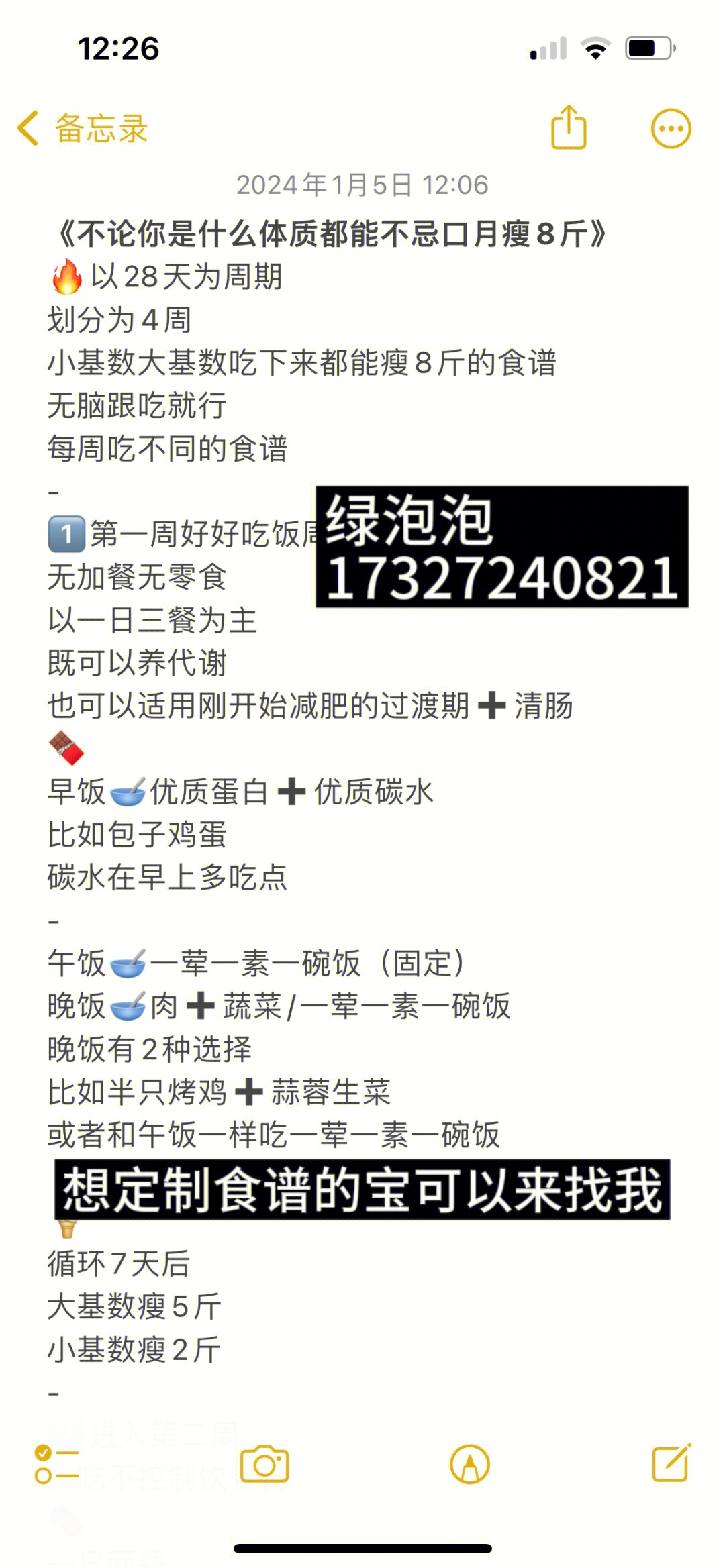This screenshot has width=725, height=1568.
Task: Share this note
Action: [569, 127]
